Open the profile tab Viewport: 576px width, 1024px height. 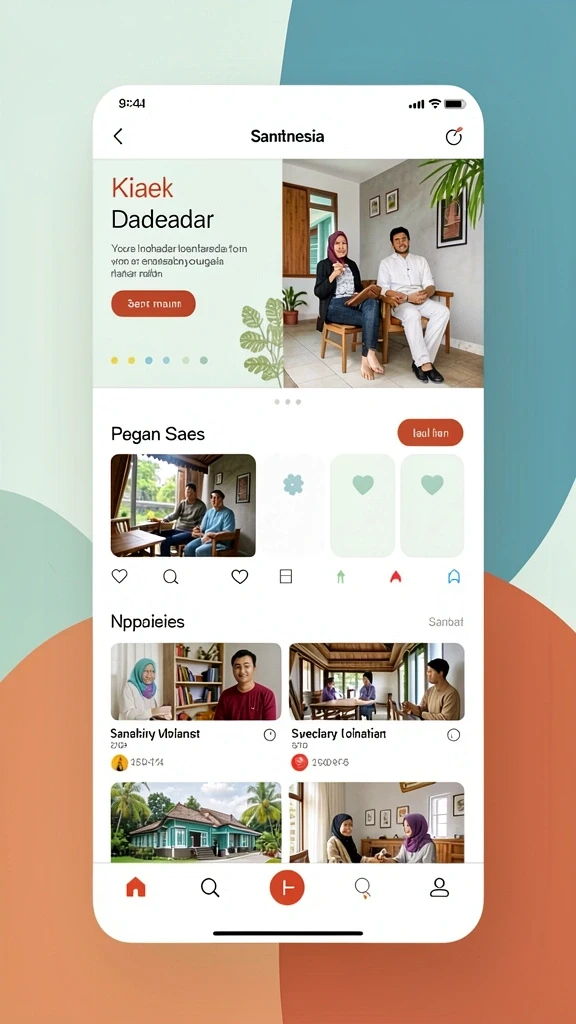[x=440, y=888]
